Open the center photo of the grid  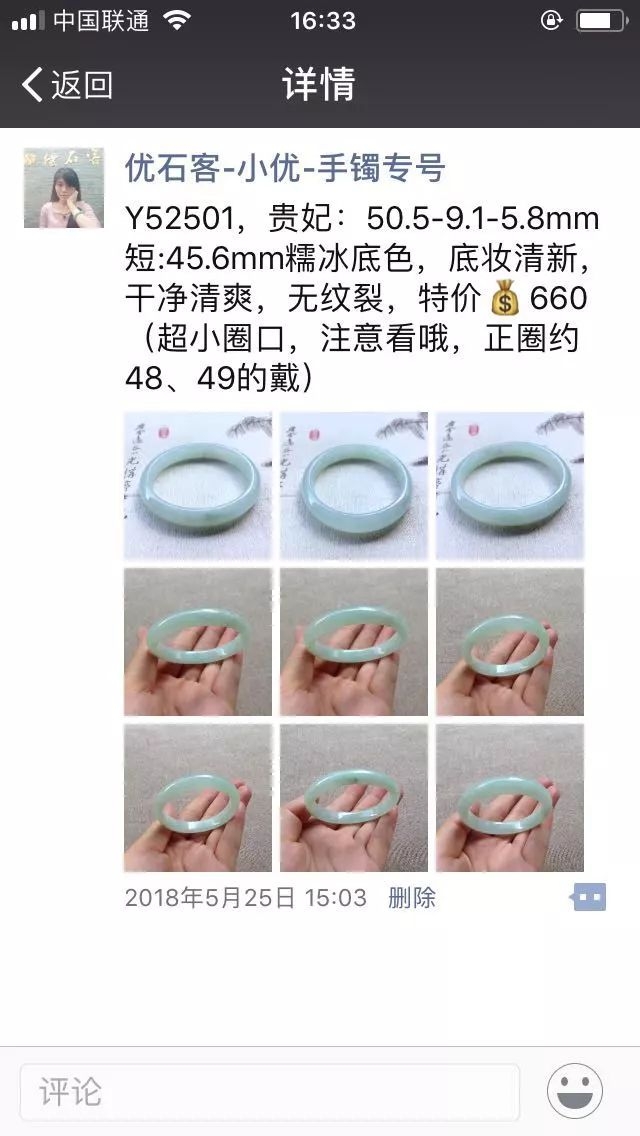click(354, 642)
